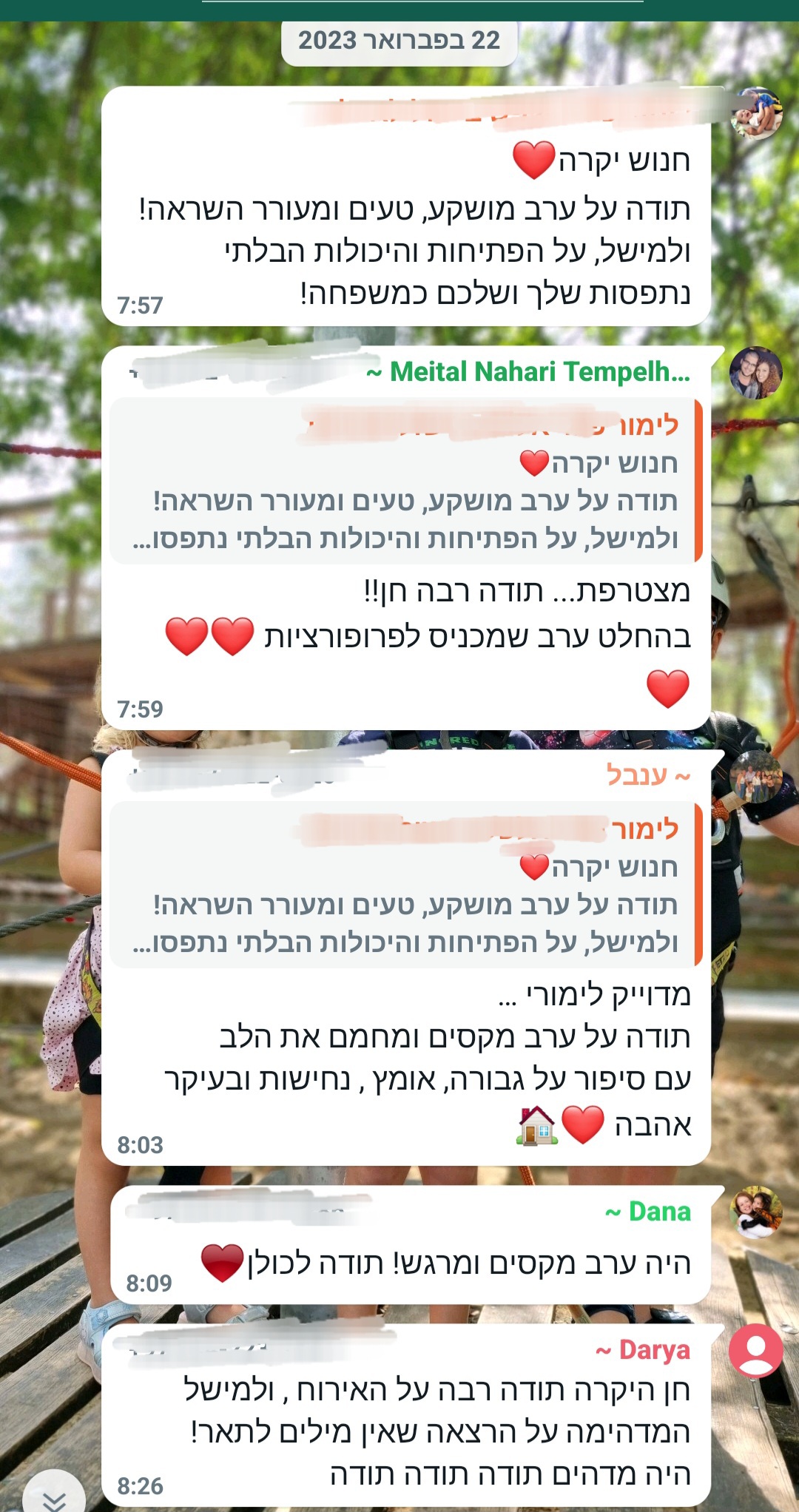Tap the sender name Dana
This screenshot has width=799, height=1512.
click(648, 1212)
